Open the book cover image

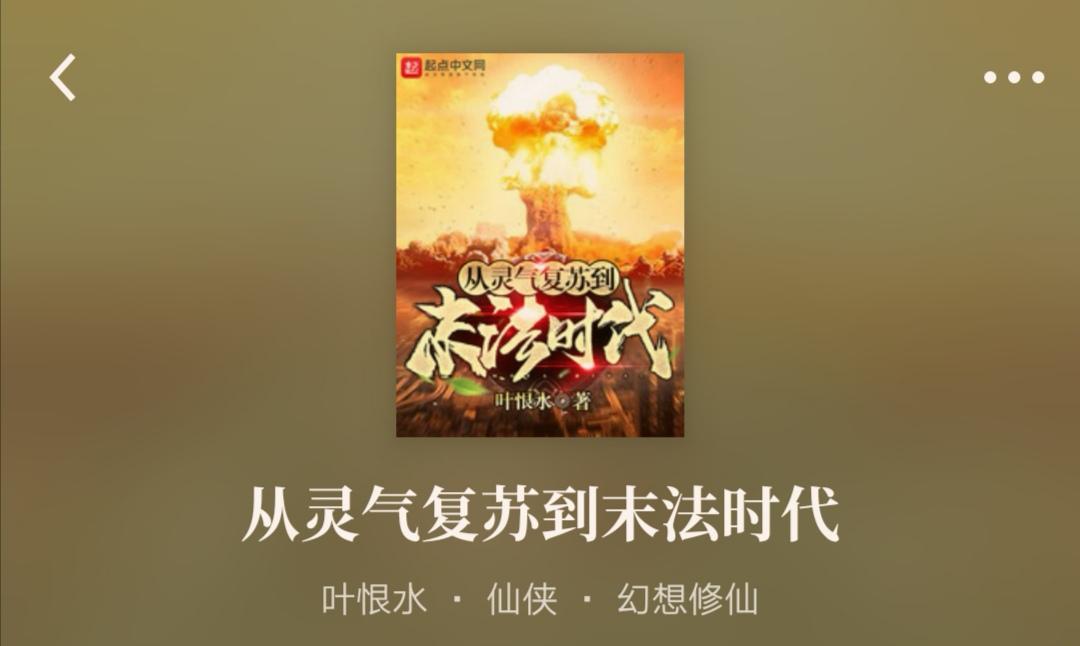pos(540,245)
